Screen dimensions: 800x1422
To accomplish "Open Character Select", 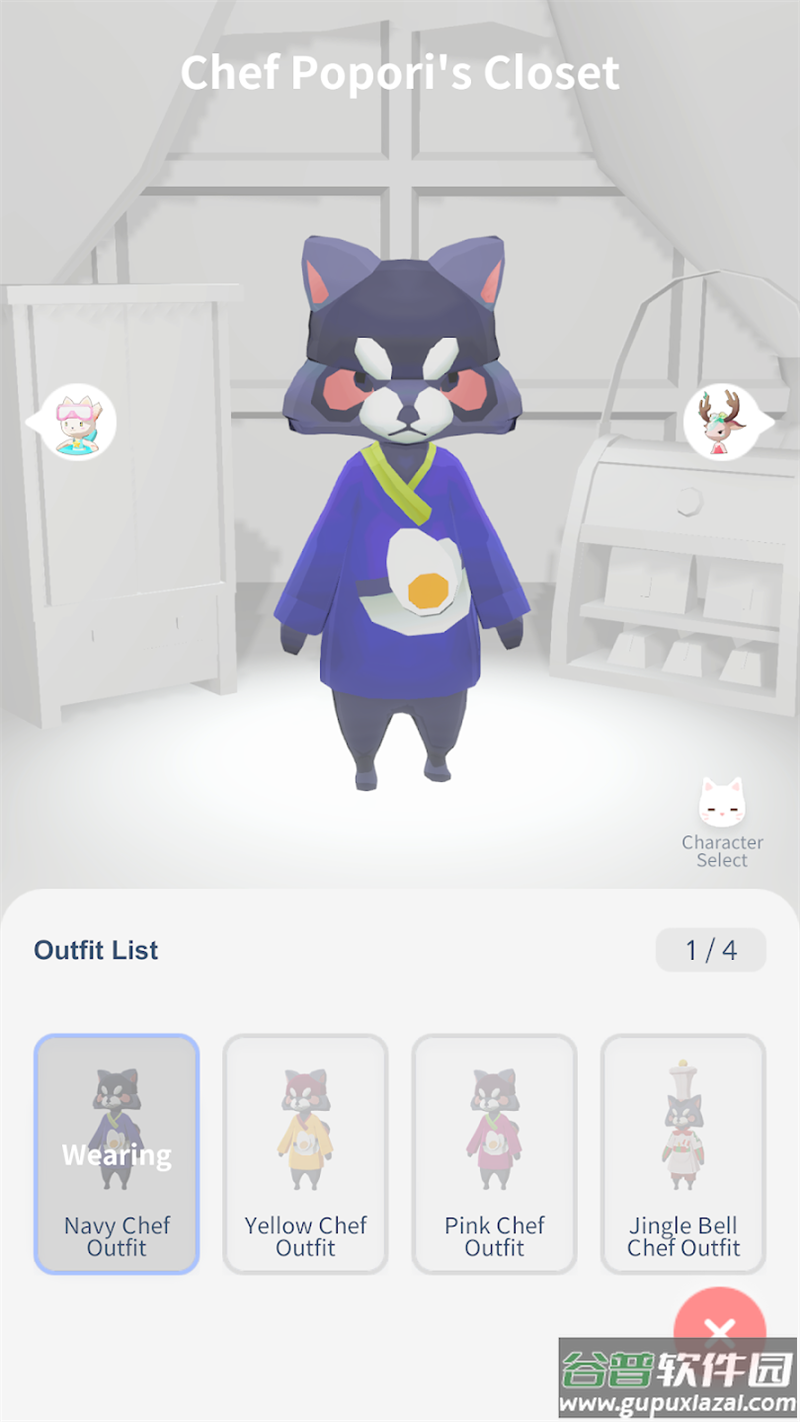I will pyautogui.click(x=722, y=822).
